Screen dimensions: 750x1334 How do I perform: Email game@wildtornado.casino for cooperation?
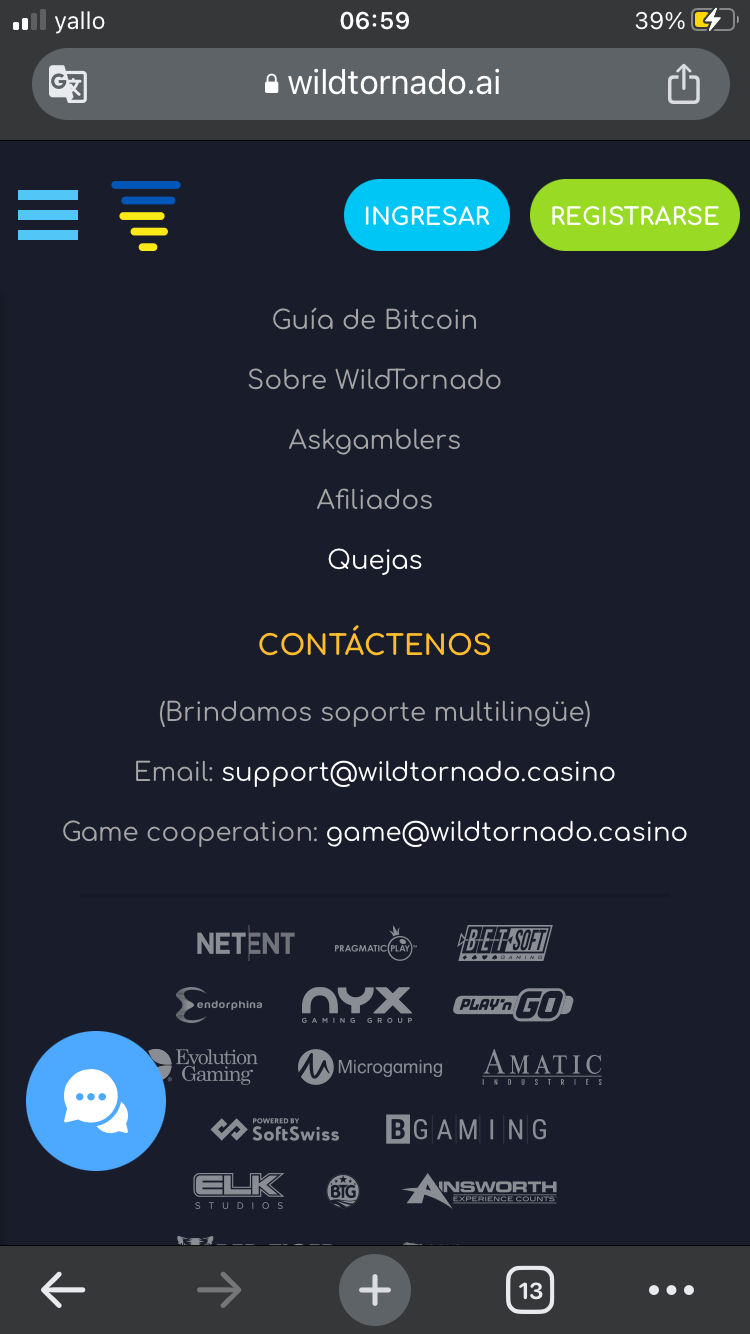(x=506, y=832)
